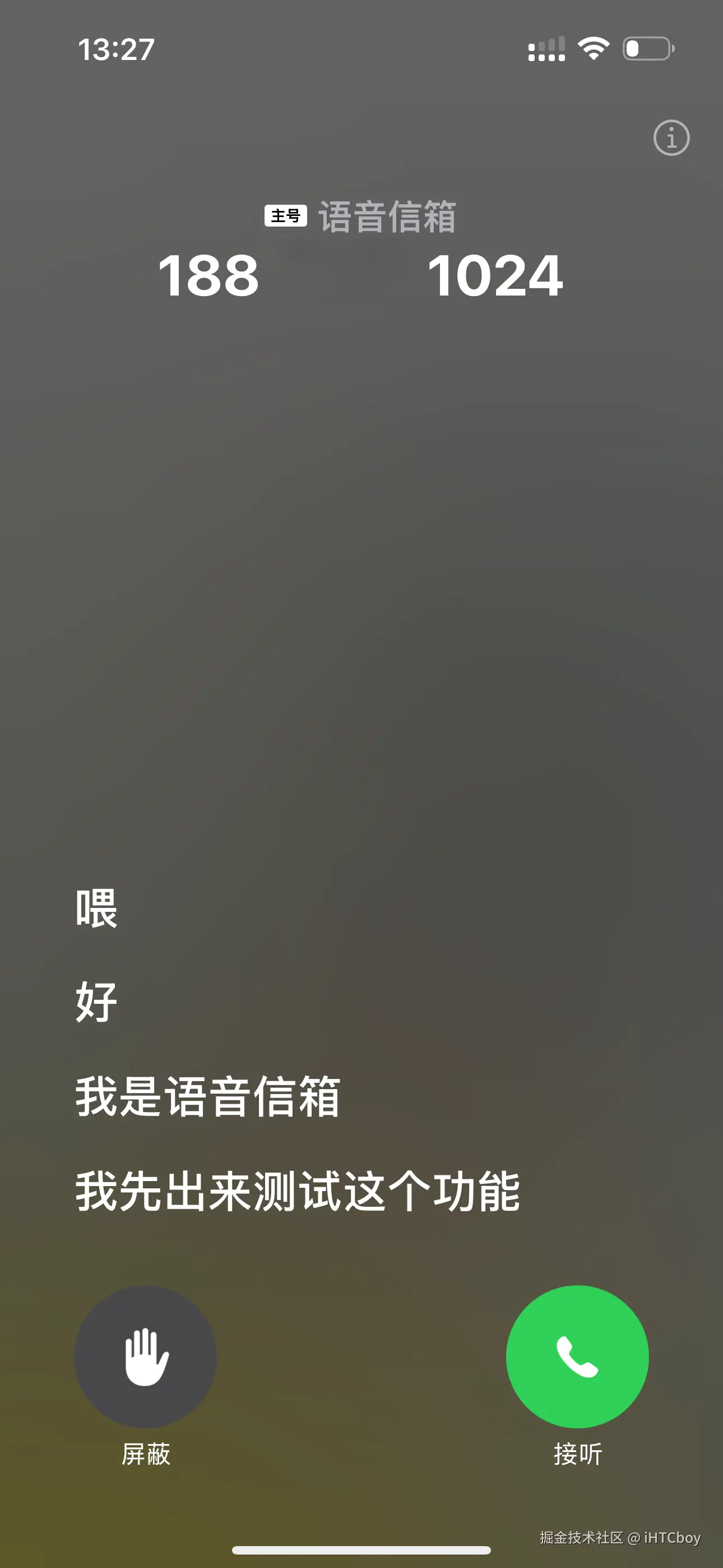Tap the home indicator bar at the bottom
This screenshot has width=723, height=1568.
pyautogui.click(x=361, y=1548)
